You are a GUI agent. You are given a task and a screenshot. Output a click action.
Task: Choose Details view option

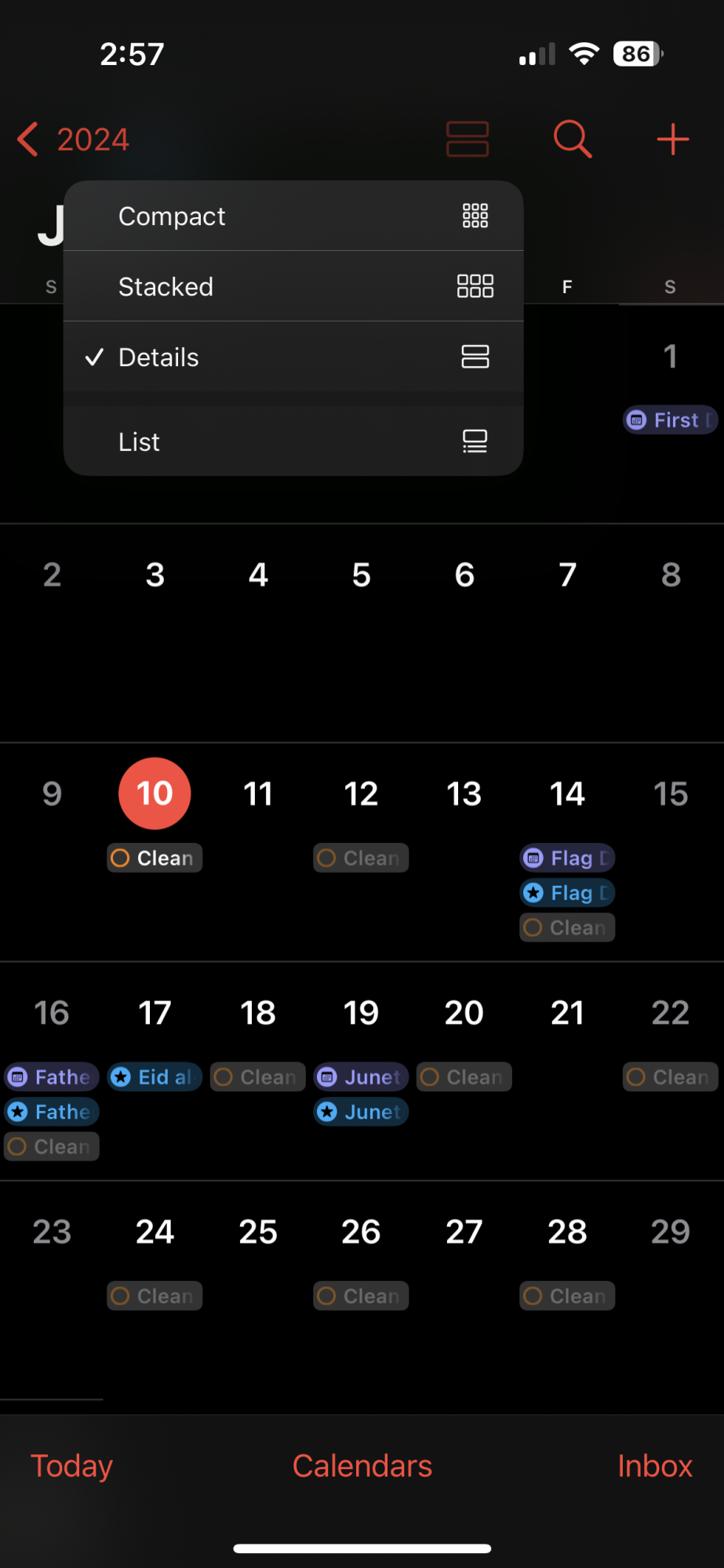(293, 357)
